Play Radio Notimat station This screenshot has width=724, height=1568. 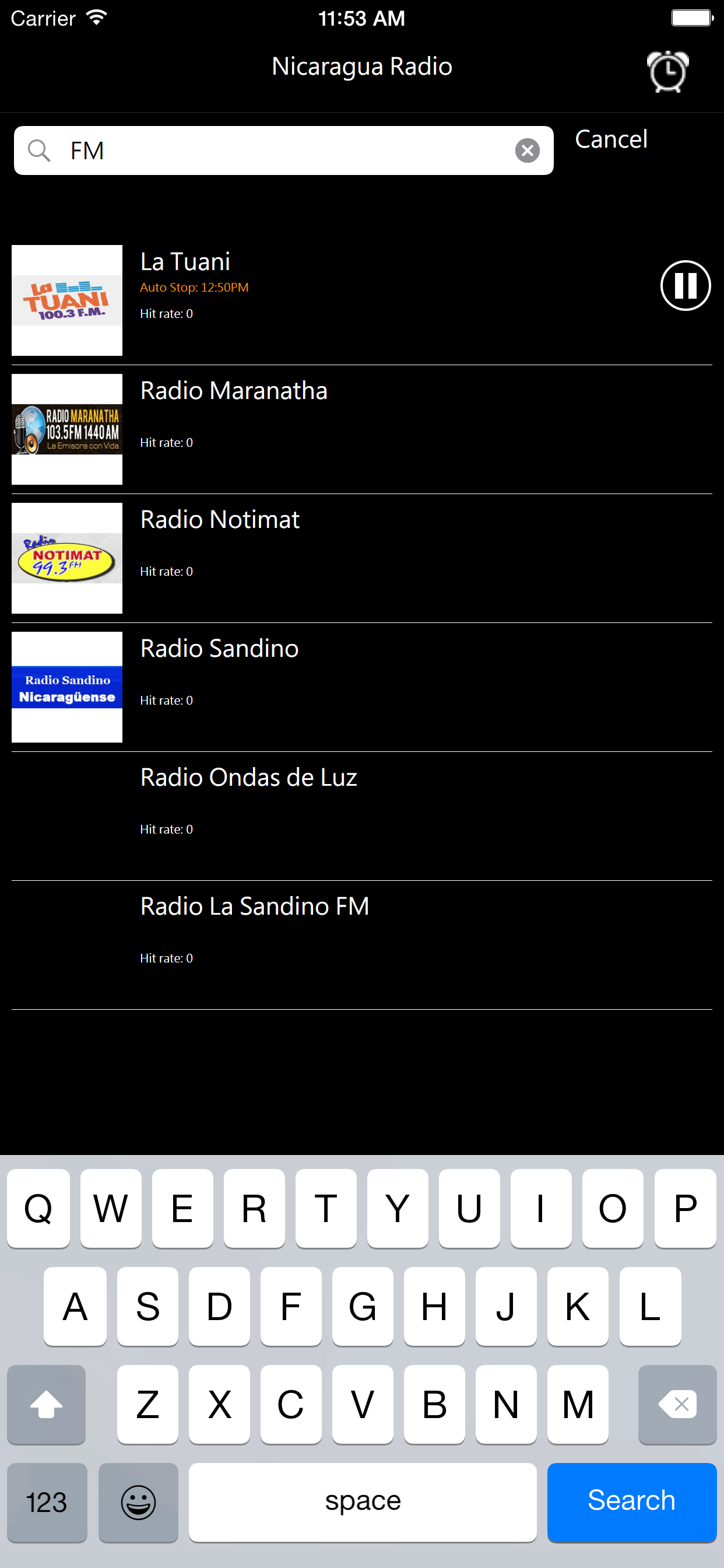[362, 558]
